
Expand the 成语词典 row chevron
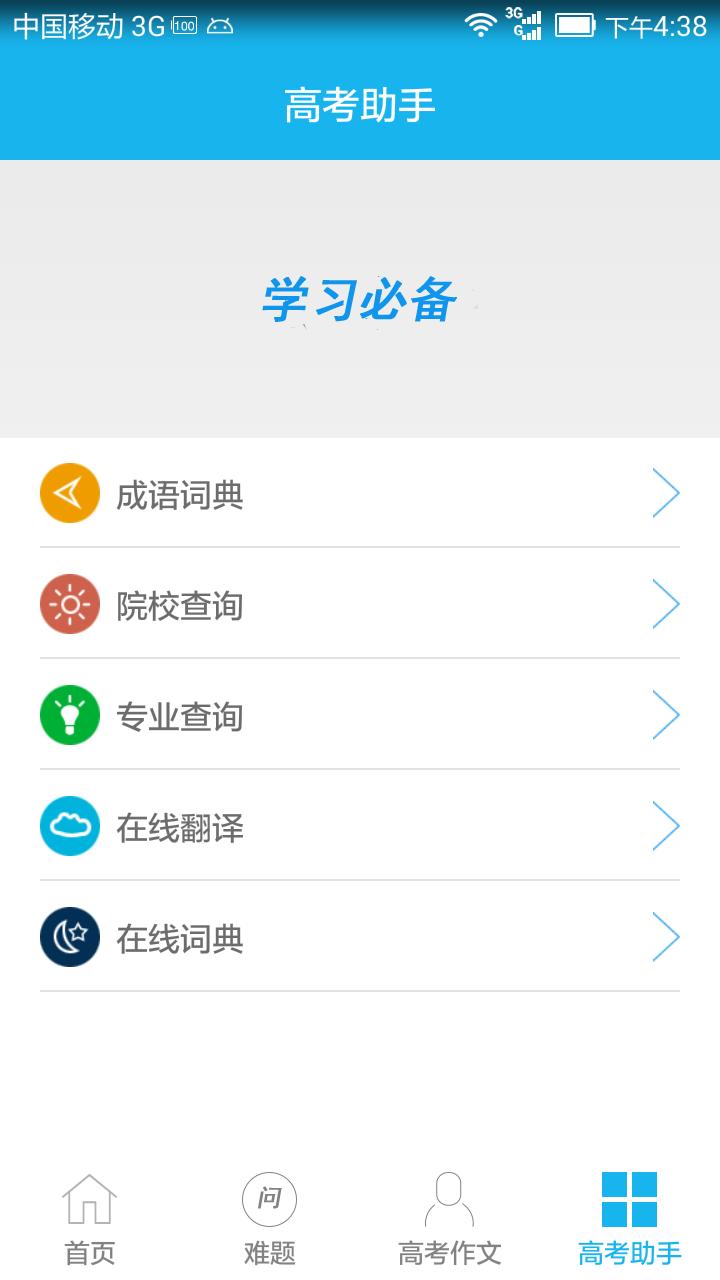(x=666, y=492)
